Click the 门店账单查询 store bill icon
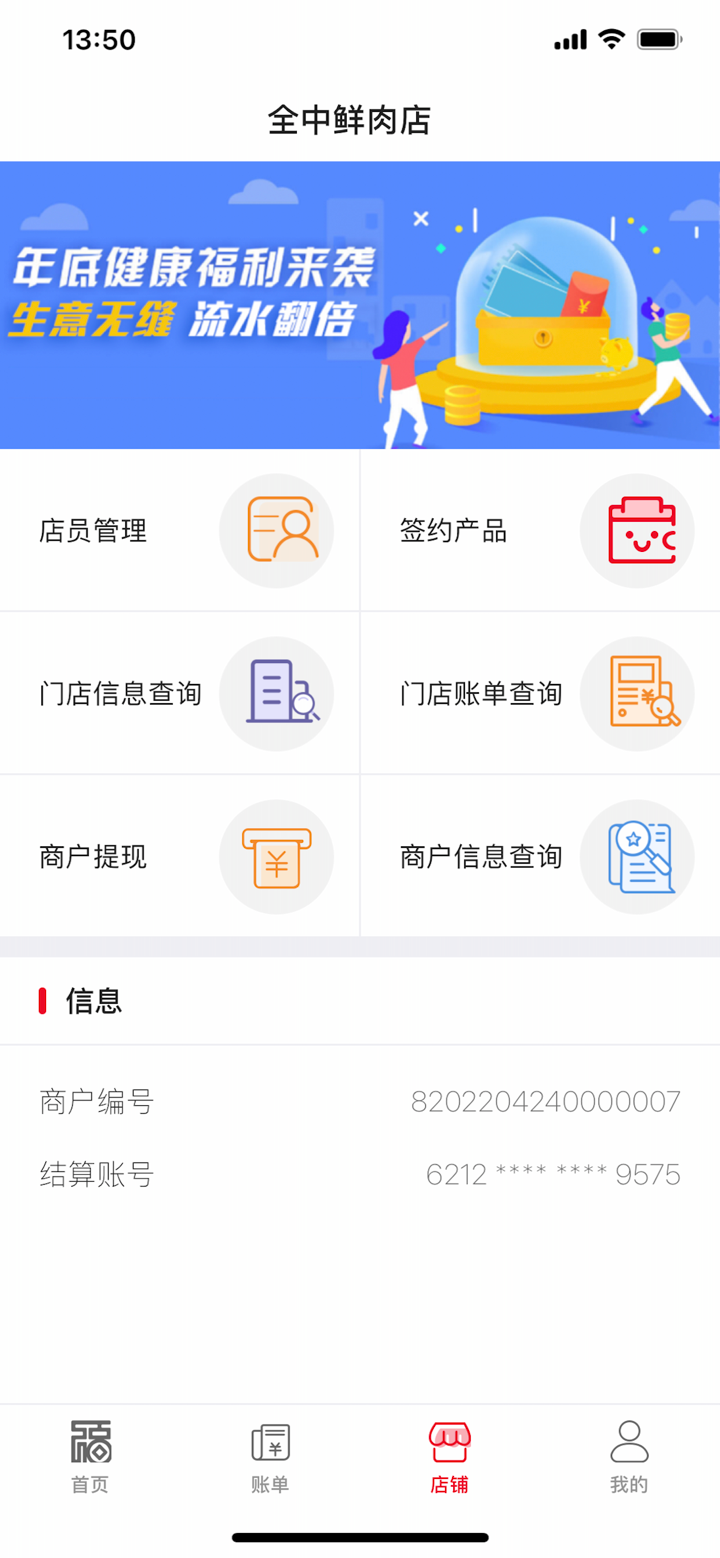720x1558 pixels. coord(637,694)
